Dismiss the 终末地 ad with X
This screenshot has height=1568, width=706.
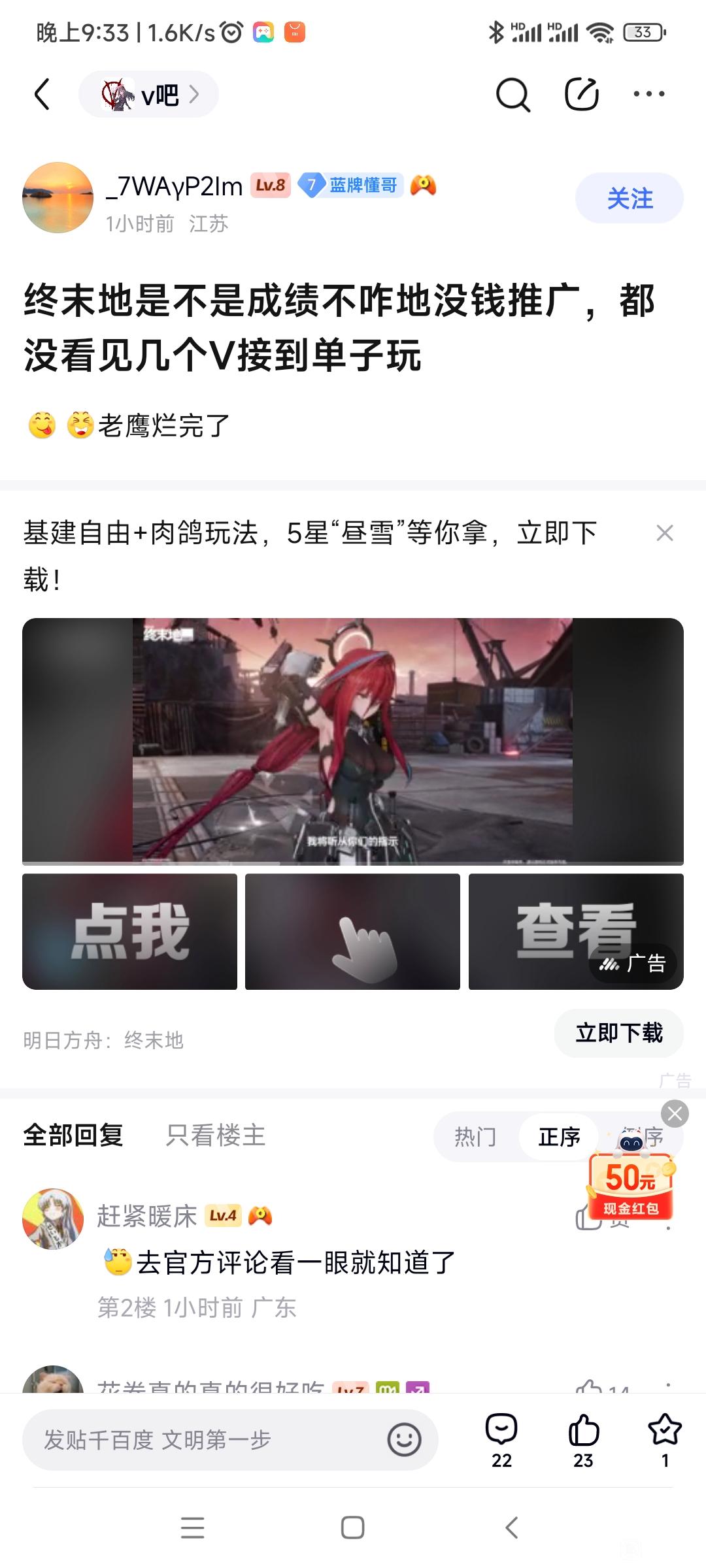point(664,533)
